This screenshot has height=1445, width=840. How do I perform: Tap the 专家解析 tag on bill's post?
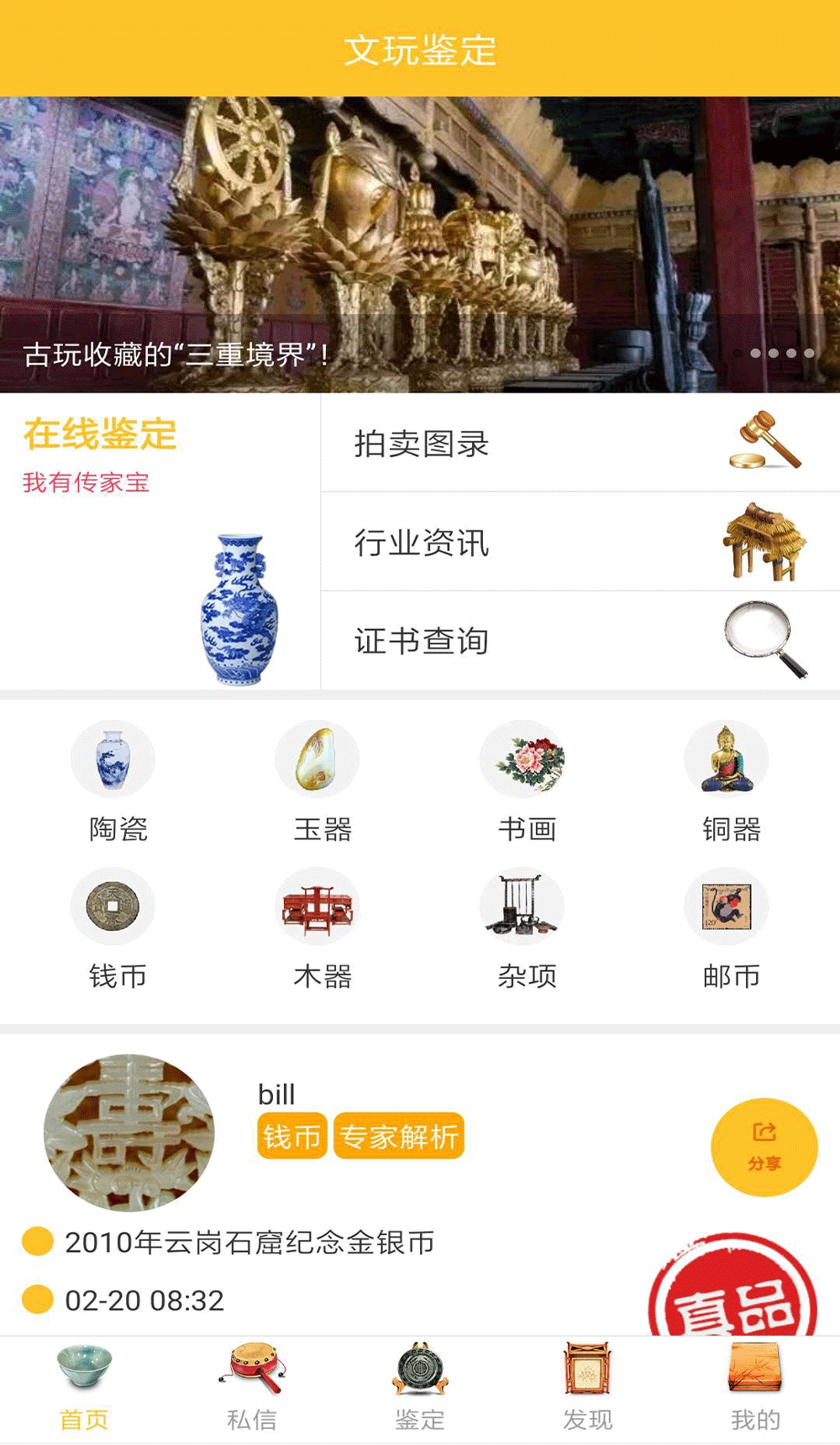399,1137
